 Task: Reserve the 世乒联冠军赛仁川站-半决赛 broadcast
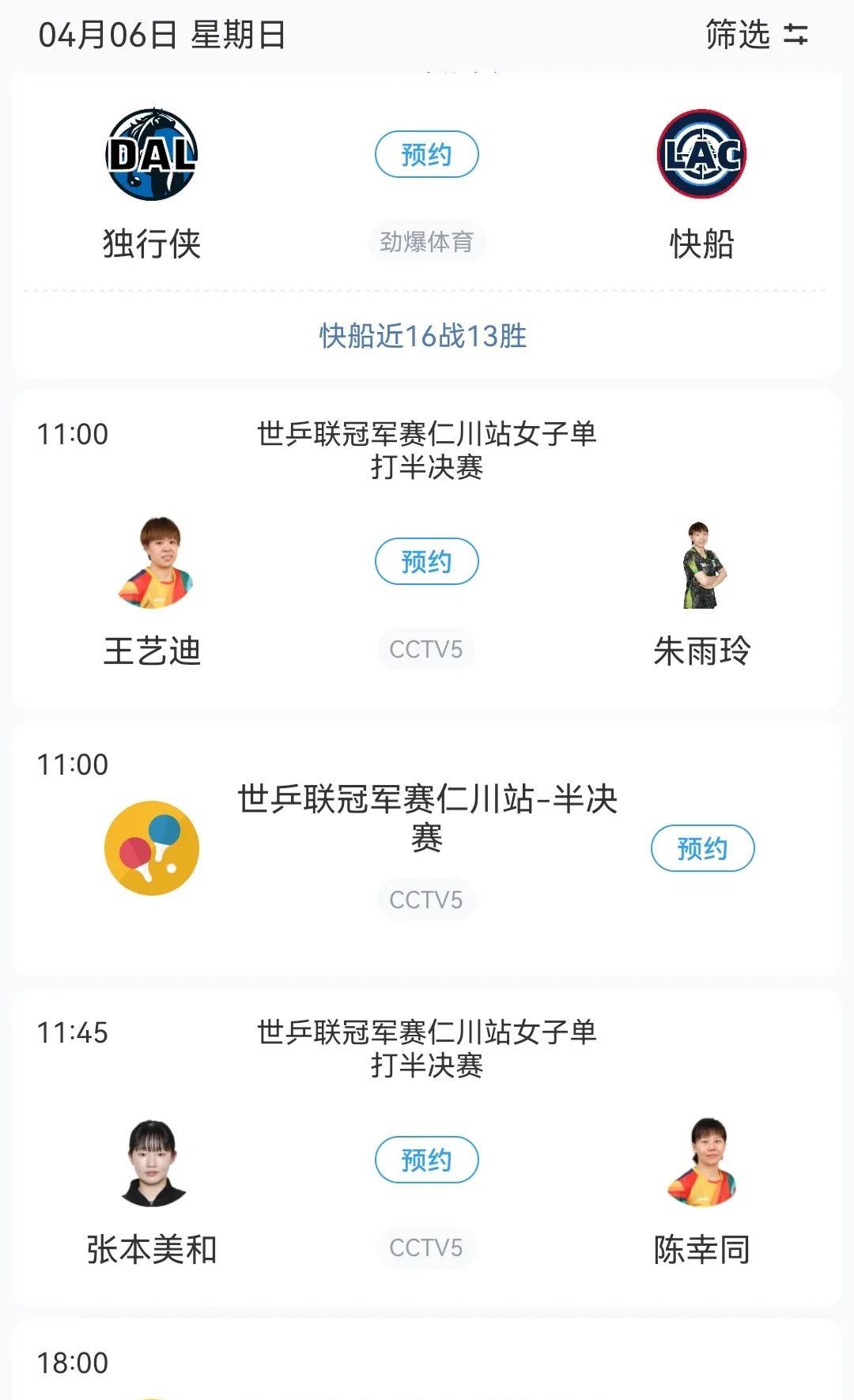click(x=702, y=848)
